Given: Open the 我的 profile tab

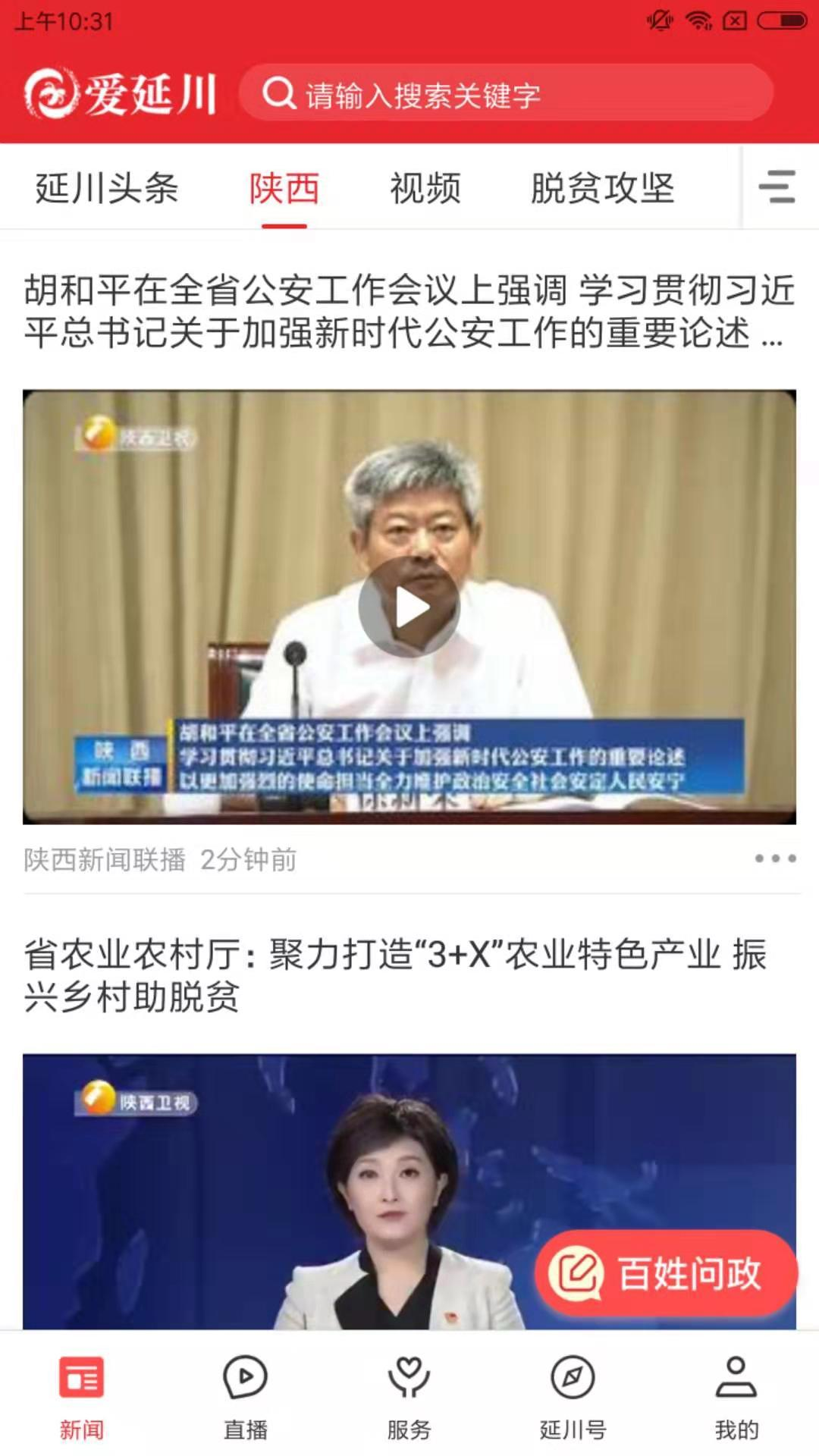Looking at the screenshot, I should pos(736,1397).
